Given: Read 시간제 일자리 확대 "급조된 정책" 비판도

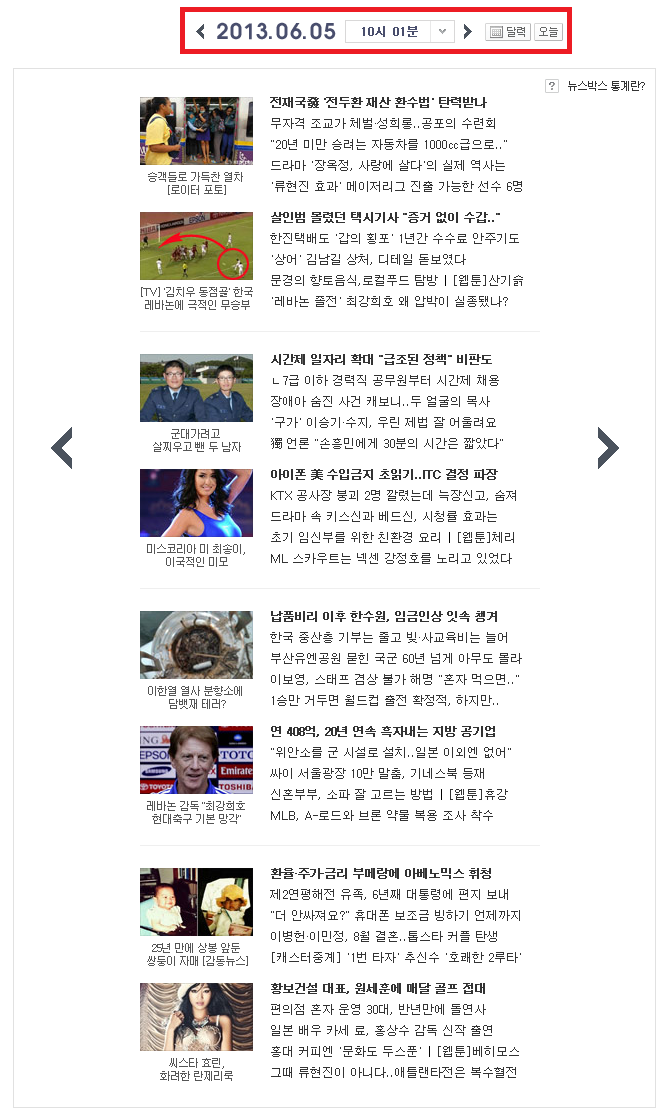Looking at the screenshot, I should (x=381, y=359).
